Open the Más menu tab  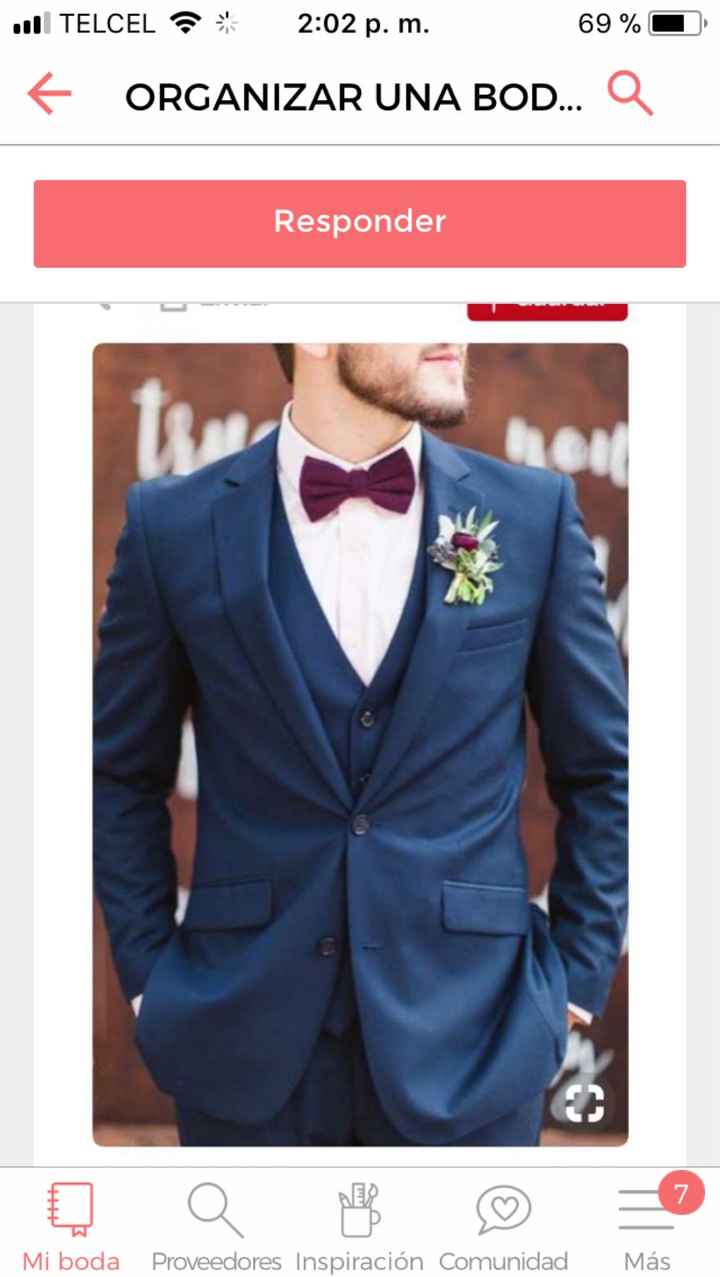point(647,1226)
